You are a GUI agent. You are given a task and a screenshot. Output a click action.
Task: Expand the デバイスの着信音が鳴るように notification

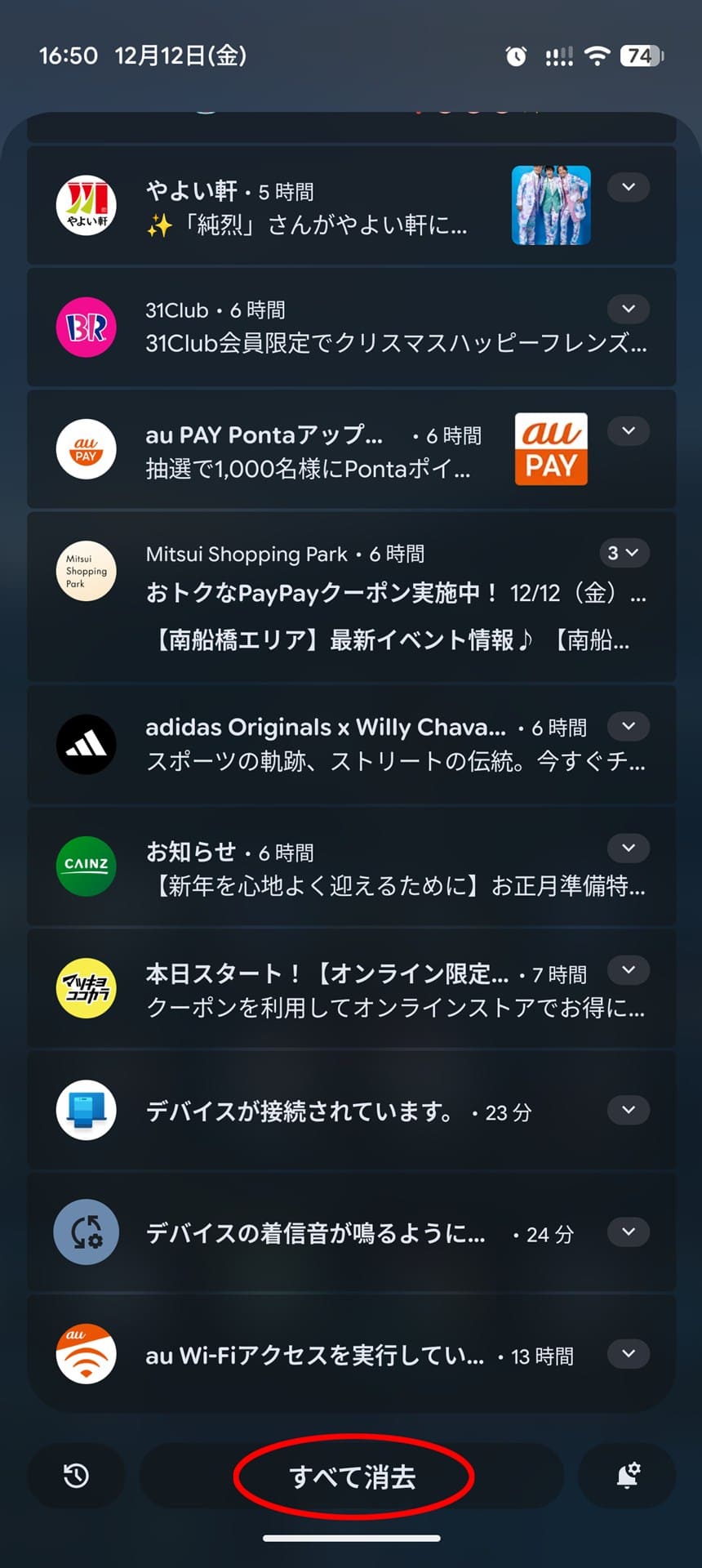[628, 1232]
